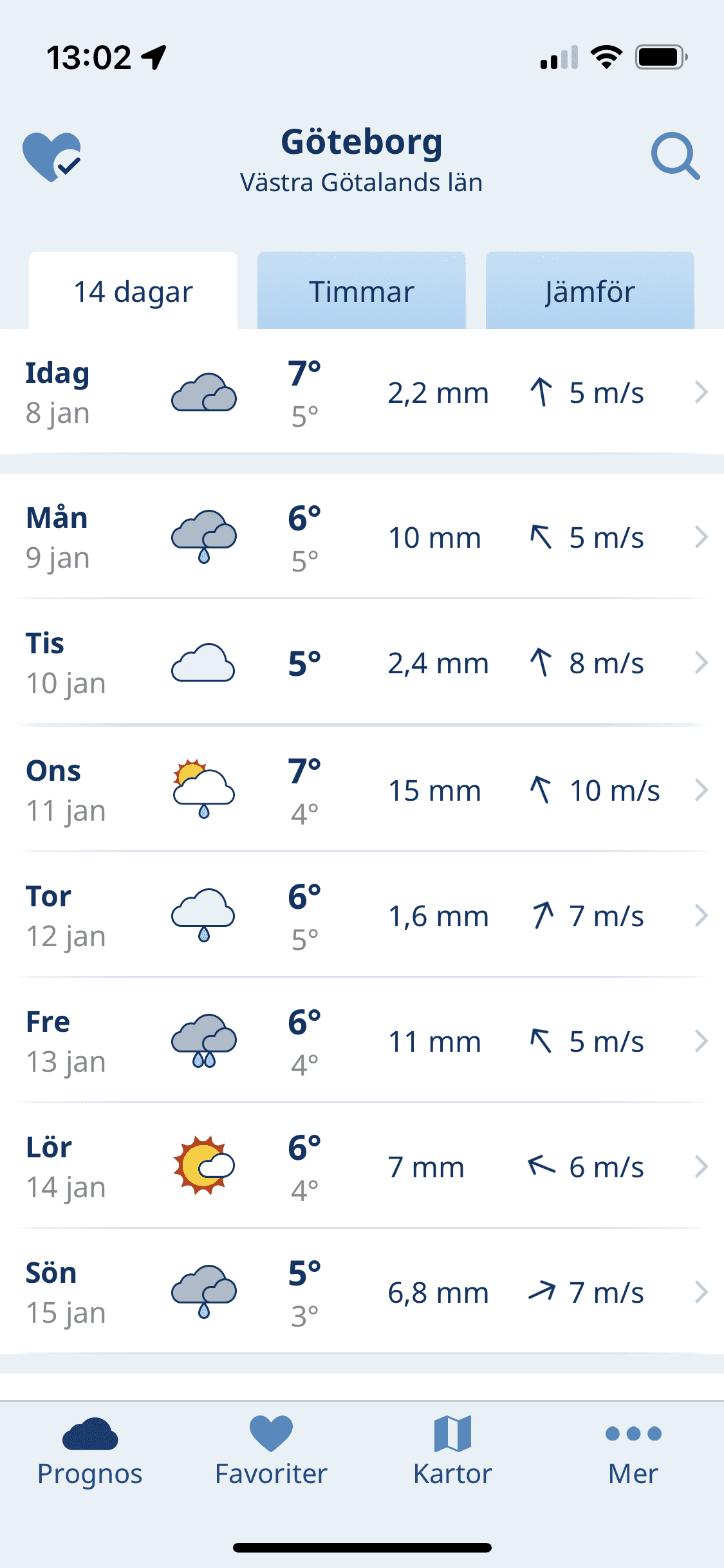Expand the Ons 11 jan forecast

tap(362, 790)
